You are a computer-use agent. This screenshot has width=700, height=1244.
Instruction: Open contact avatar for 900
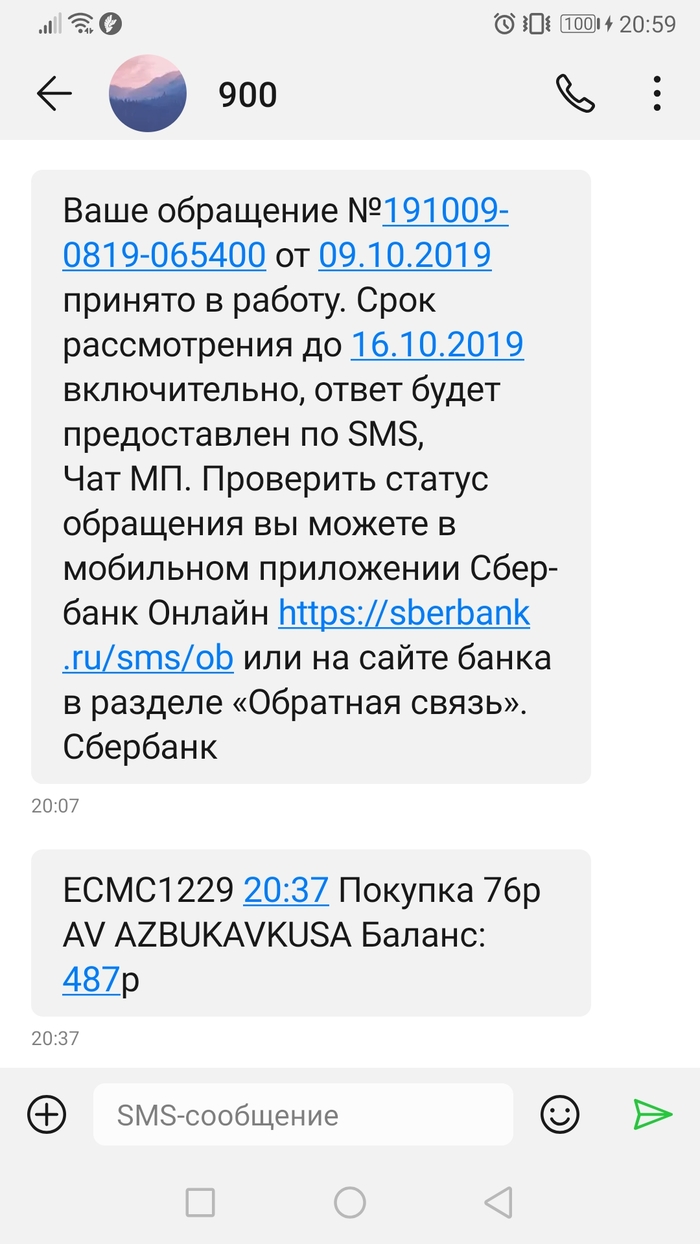click(x=147, y=94)
